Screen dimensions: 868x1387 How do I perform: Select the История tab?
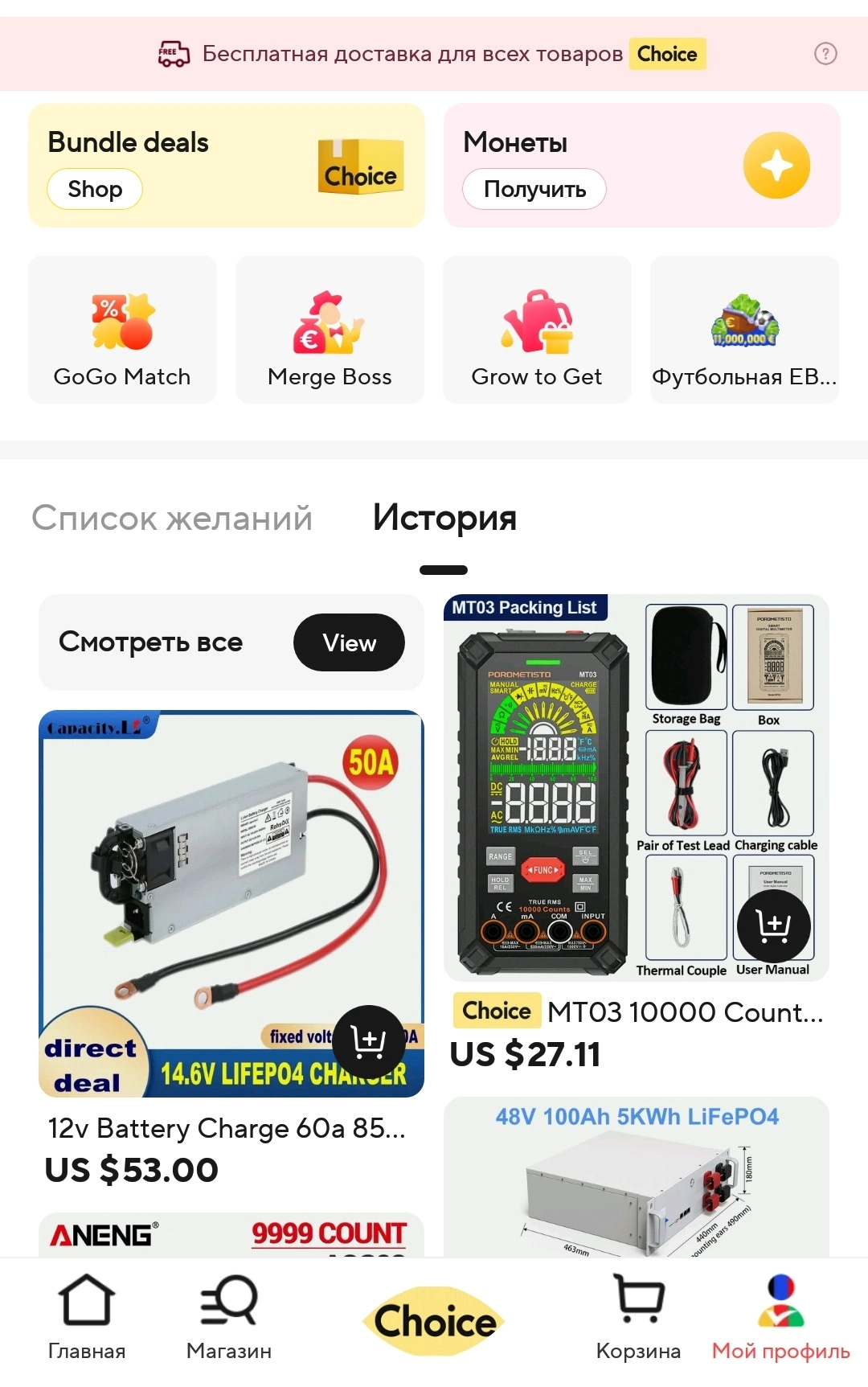pyautogui.click(x=444, y=518)
